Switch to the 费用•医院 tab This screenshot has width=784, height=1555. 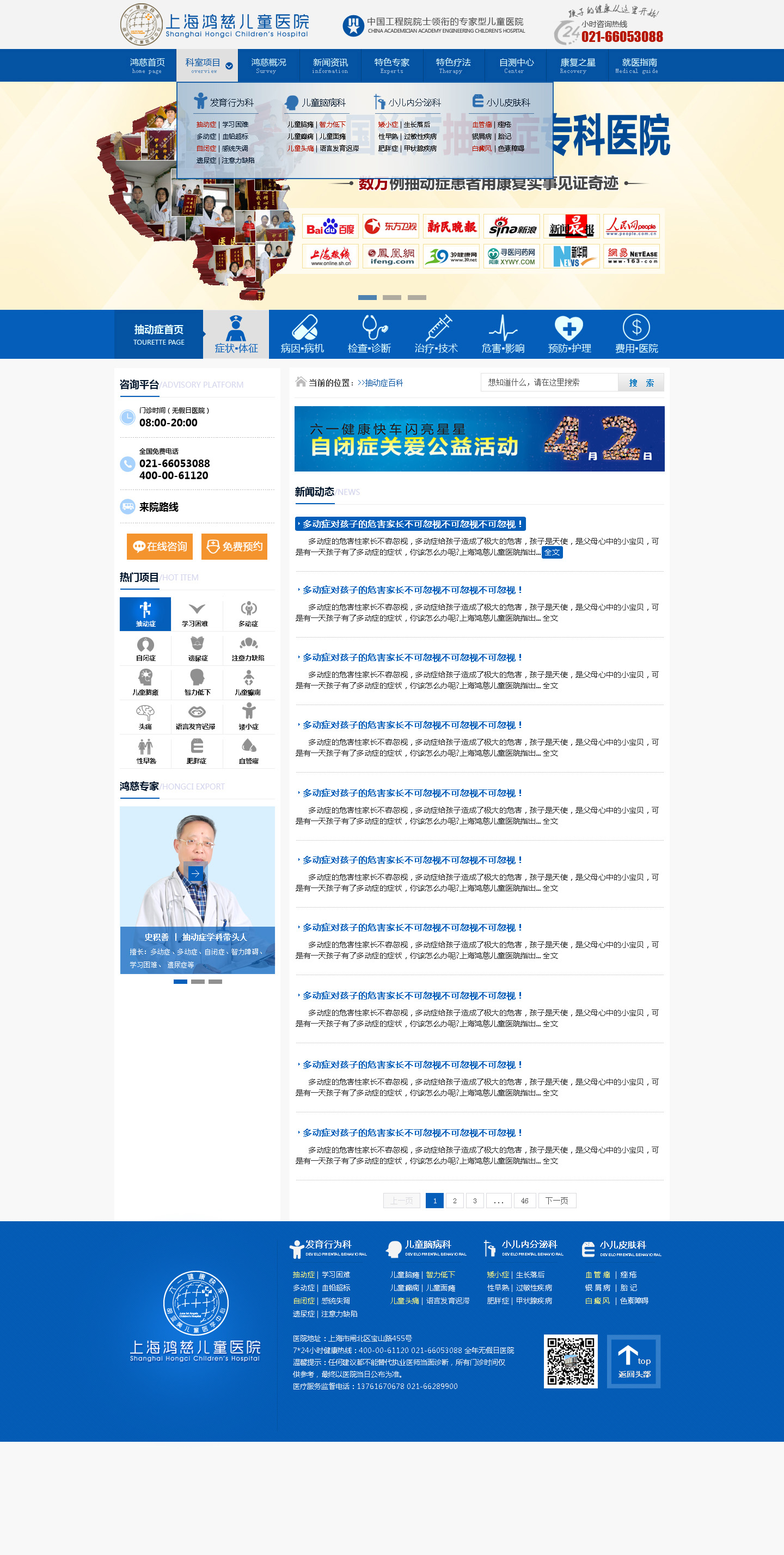[x=636, y=334]
